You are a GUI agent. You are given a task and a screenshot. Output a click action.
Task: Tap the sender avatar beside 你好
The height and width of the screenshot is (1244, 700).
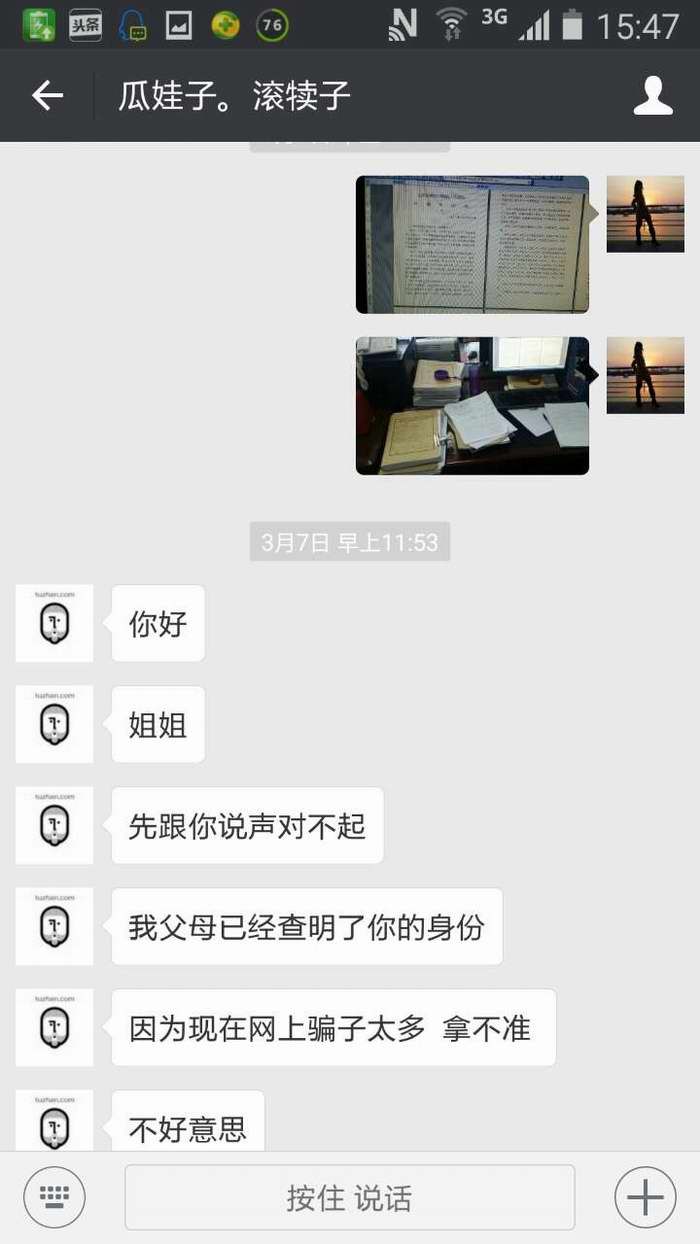(54, 623)
